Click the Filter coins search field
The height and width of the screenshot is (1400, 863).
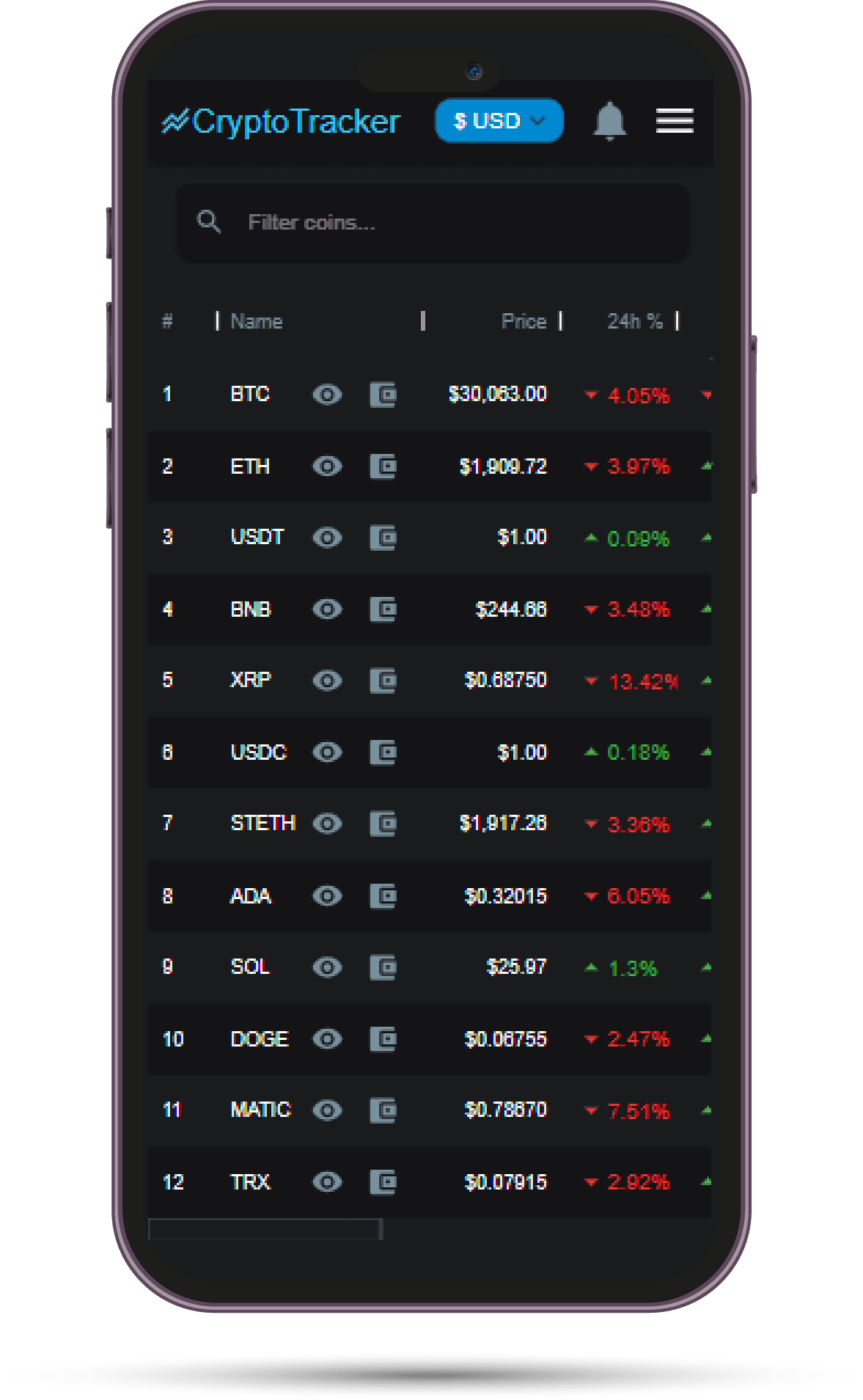click(431, 222)
